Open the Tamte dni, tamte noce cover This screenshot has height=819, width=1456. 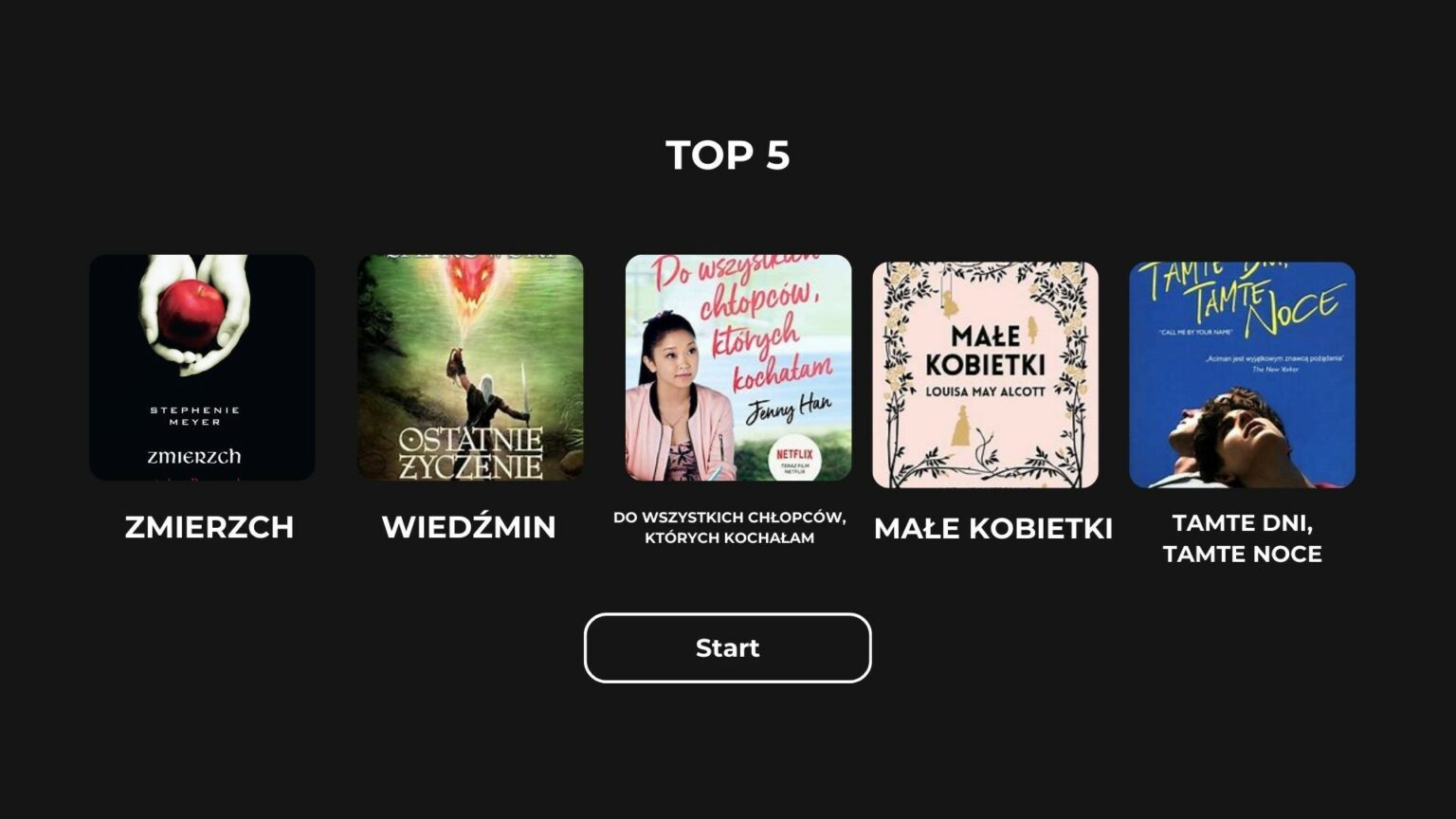point(1242,374)
